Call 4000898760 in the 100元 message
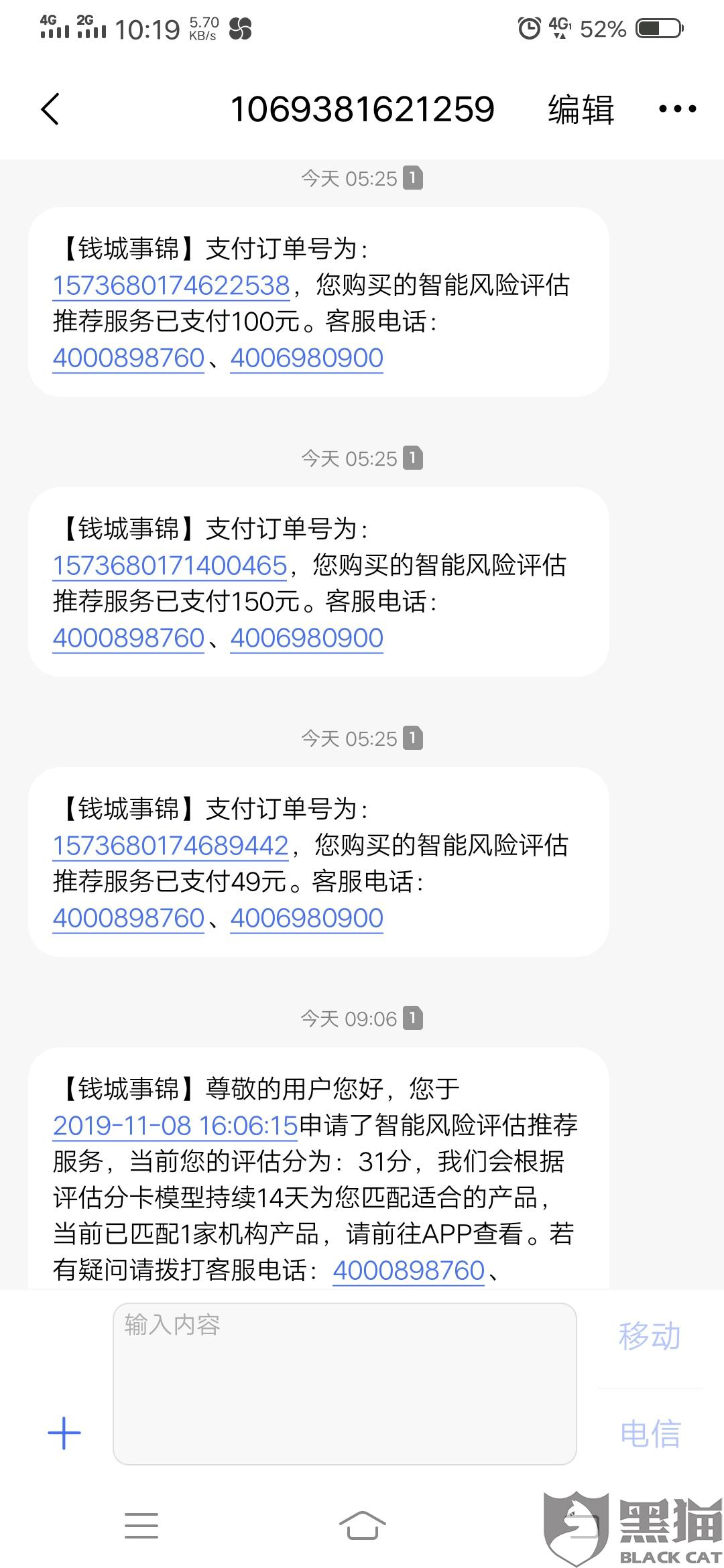 [129, 358]
